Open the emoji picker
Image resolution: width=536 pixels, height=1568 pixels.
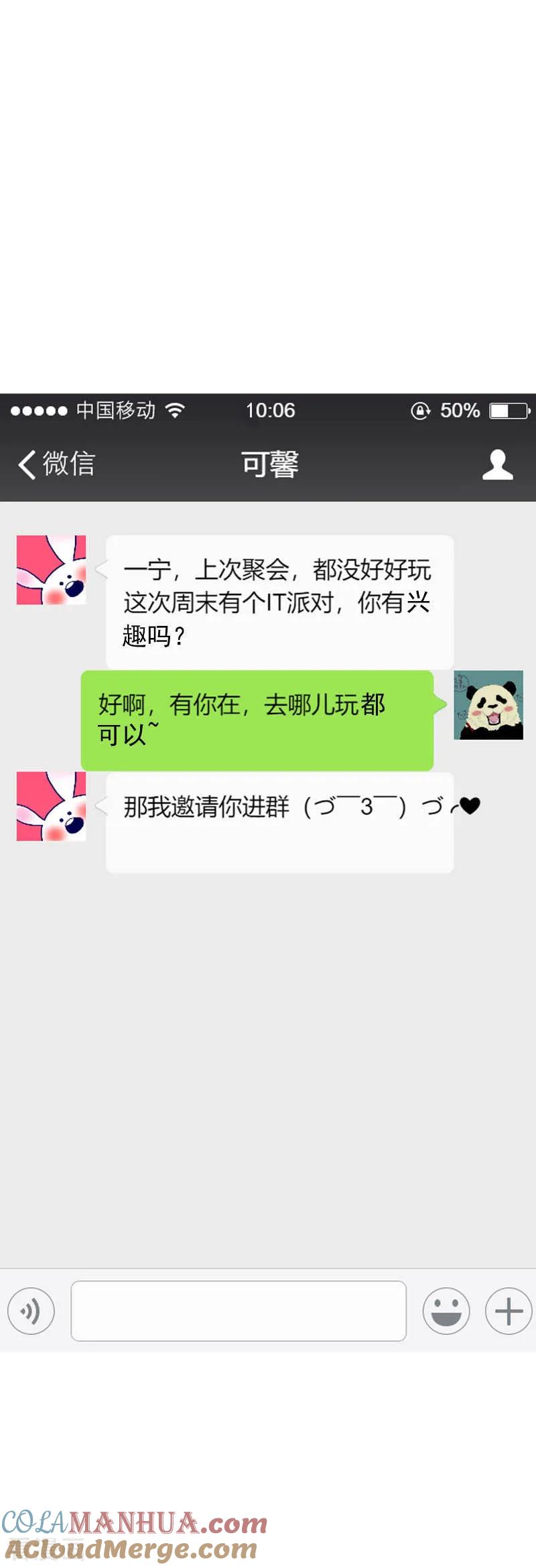(x=446, y=1311)
